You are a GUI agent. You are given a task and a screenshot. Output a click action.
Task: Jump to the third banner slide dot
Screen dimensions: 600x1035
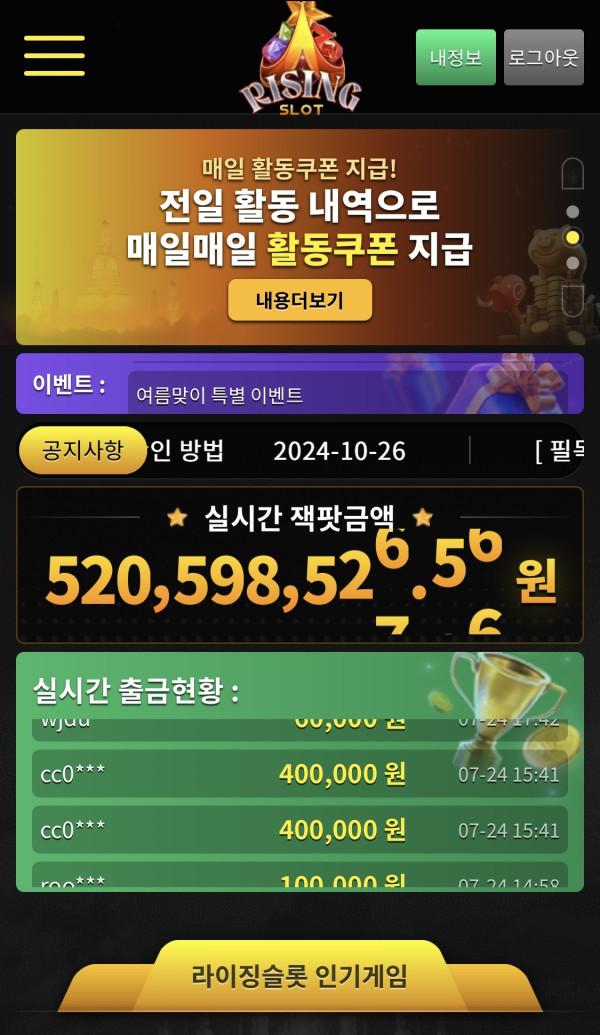coord(573,263)
